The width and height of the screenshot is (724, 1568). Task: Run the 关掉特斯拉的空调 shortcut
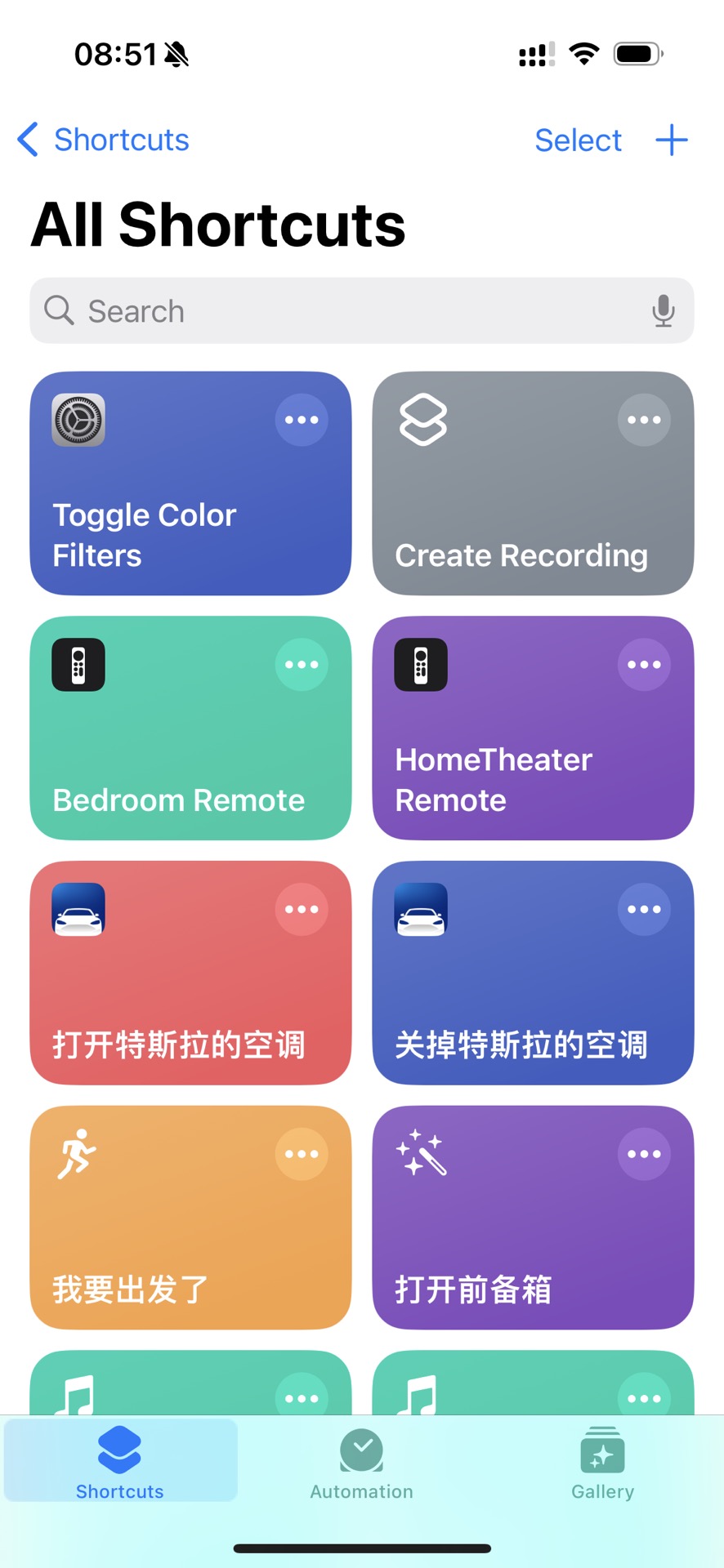click(507, 1004)
